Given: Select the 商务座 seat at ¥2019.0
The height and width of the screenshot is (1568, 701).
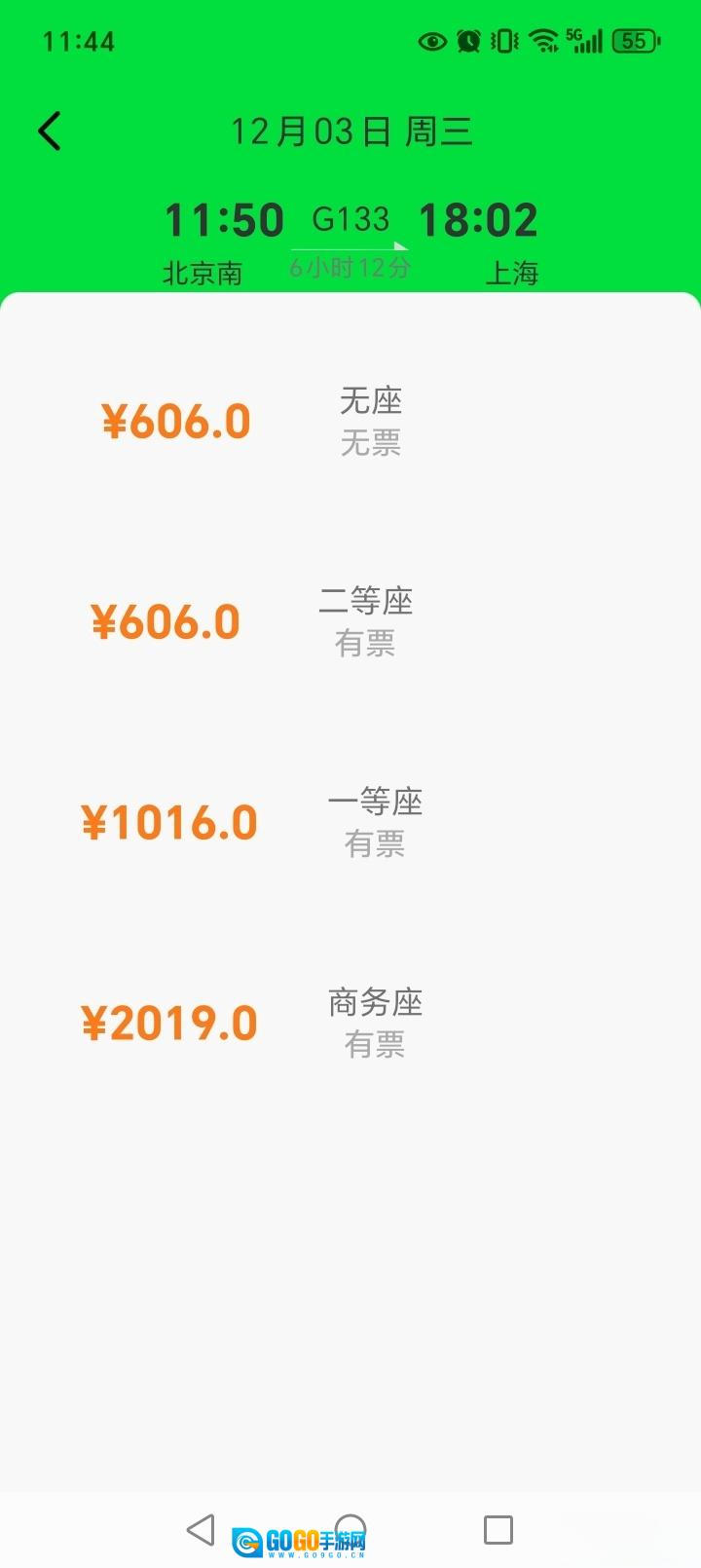Looking at the screenshot, I should tap(374, 1023).
